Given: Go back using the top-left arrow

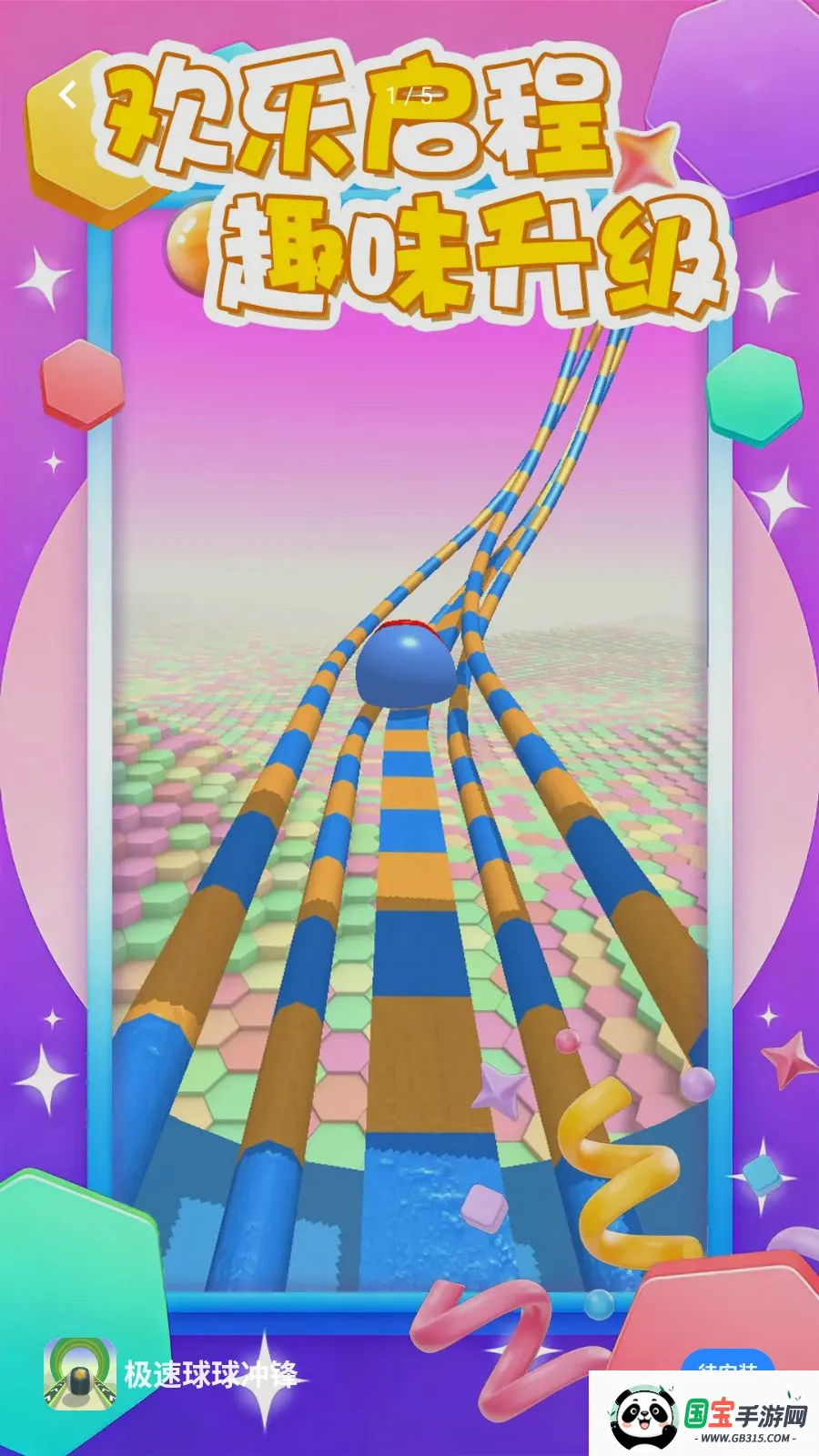Looking at the screenshot, I should (x=67, y=95).
